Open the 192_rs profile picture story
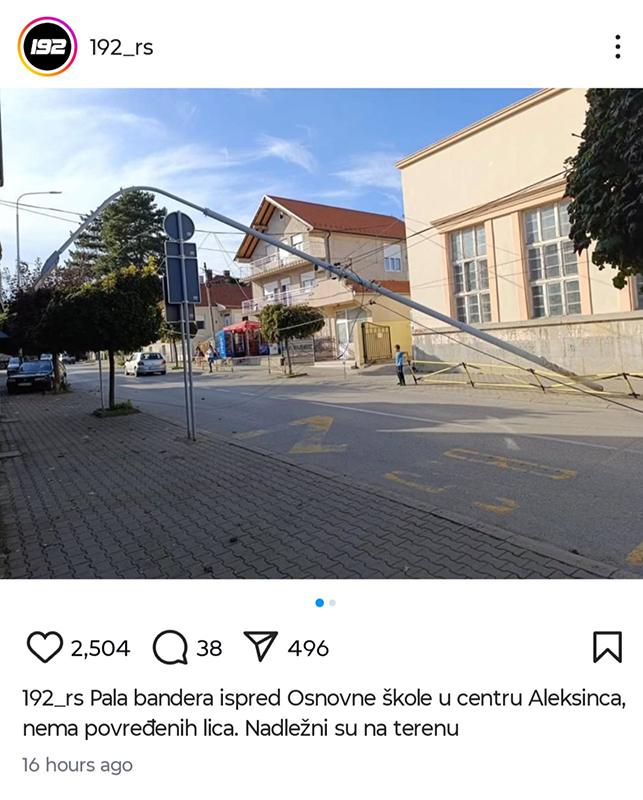This screenshot has height=800, width=643. (47, 47)
